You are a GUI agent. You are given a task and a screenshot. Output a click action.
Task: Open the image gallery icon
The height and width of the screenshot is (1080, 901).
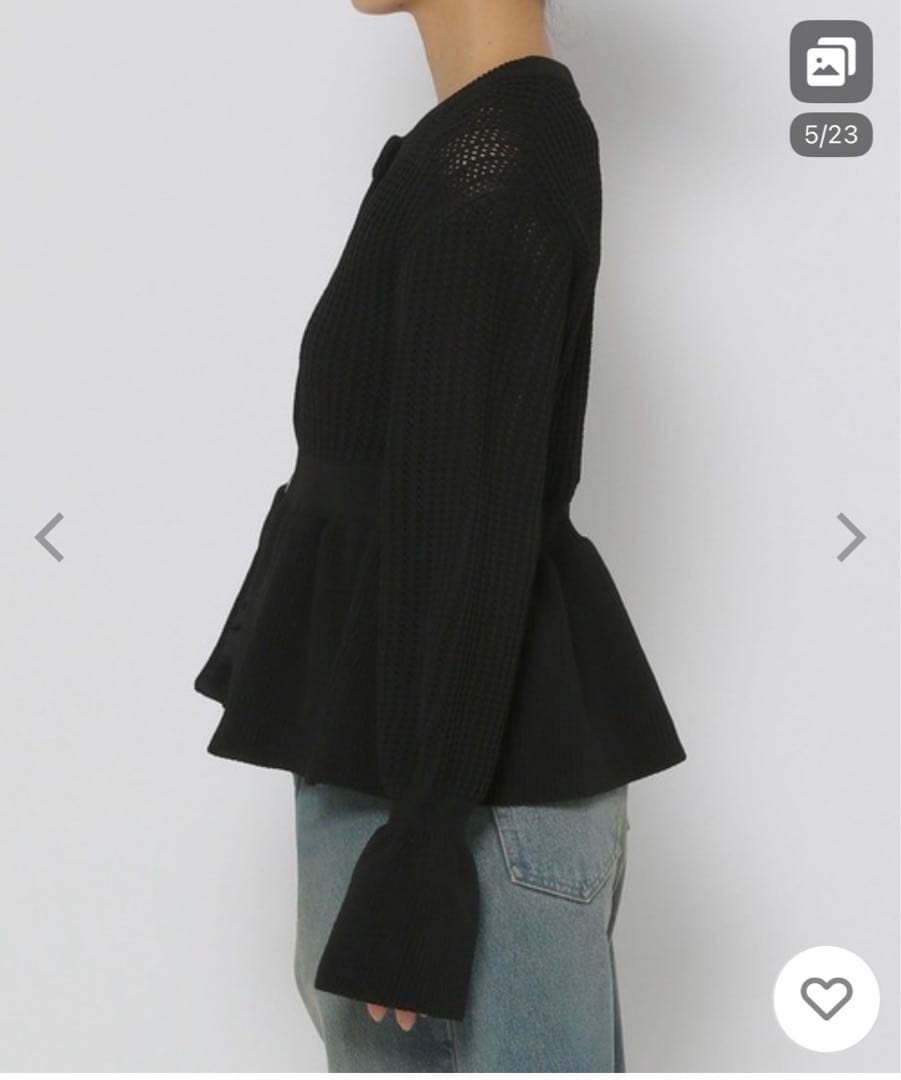tap(831, 61)
